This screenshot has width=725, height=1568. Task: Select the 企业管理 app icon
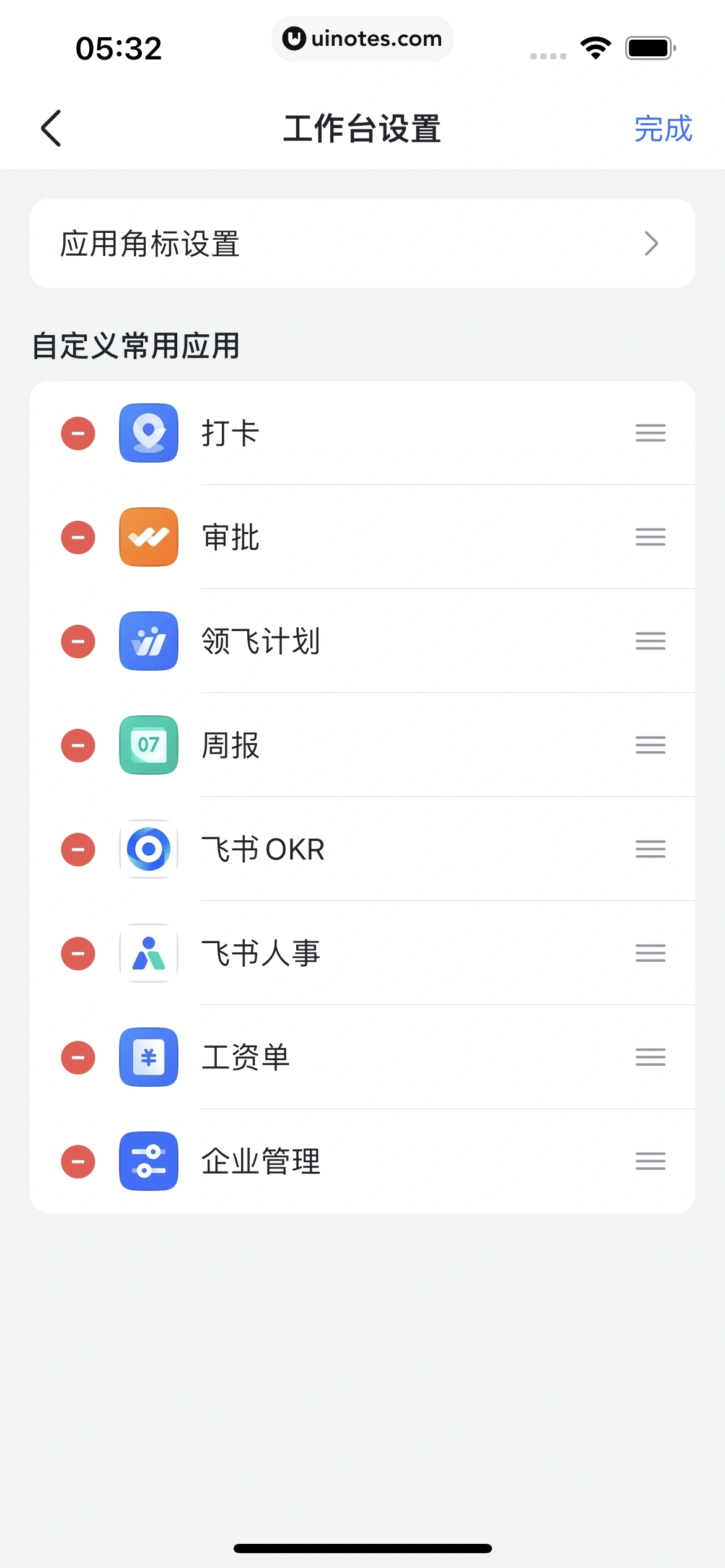148,1161
